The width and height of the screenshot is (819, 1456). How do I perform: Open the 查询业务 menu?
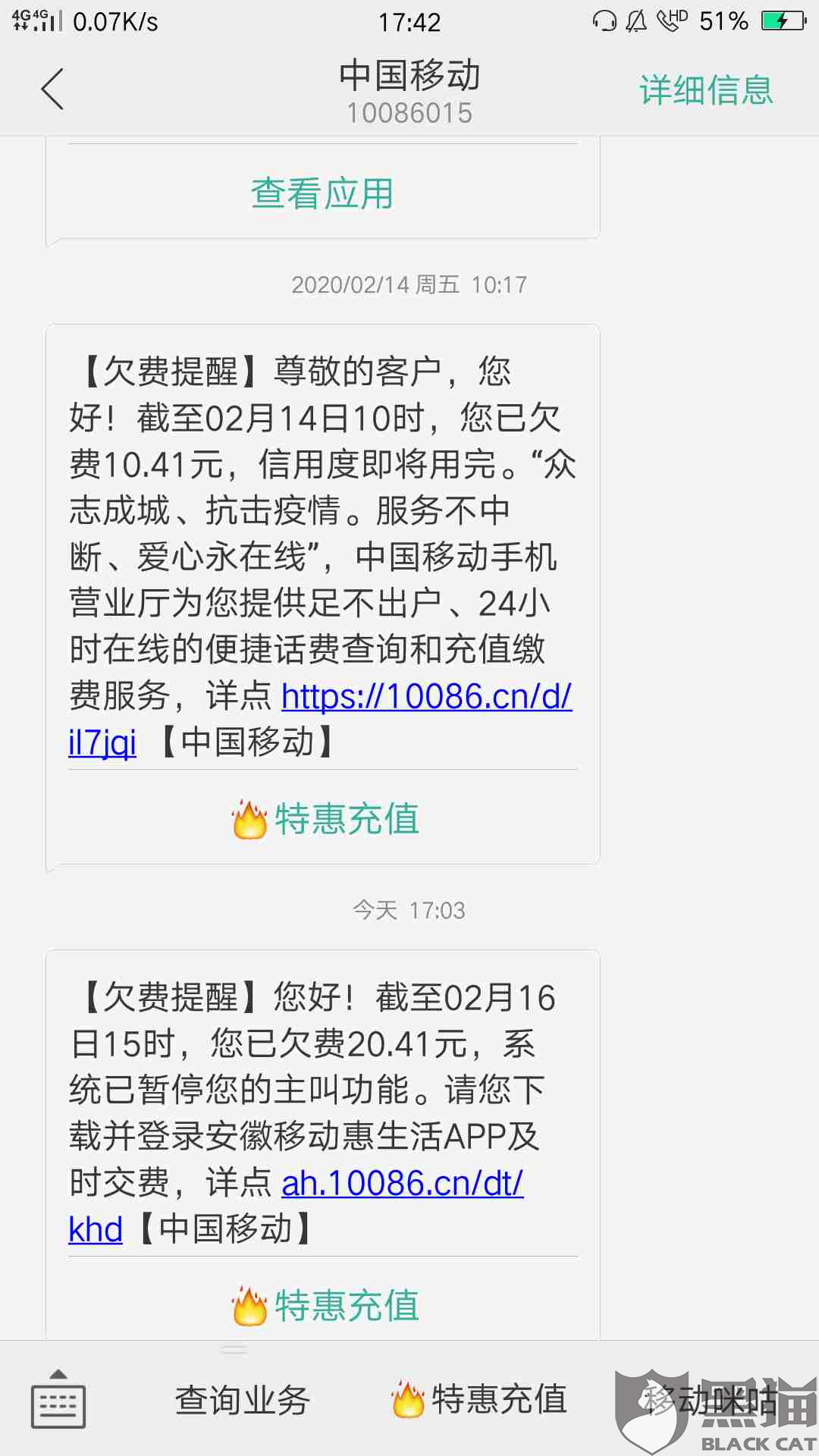(243, 1400)
